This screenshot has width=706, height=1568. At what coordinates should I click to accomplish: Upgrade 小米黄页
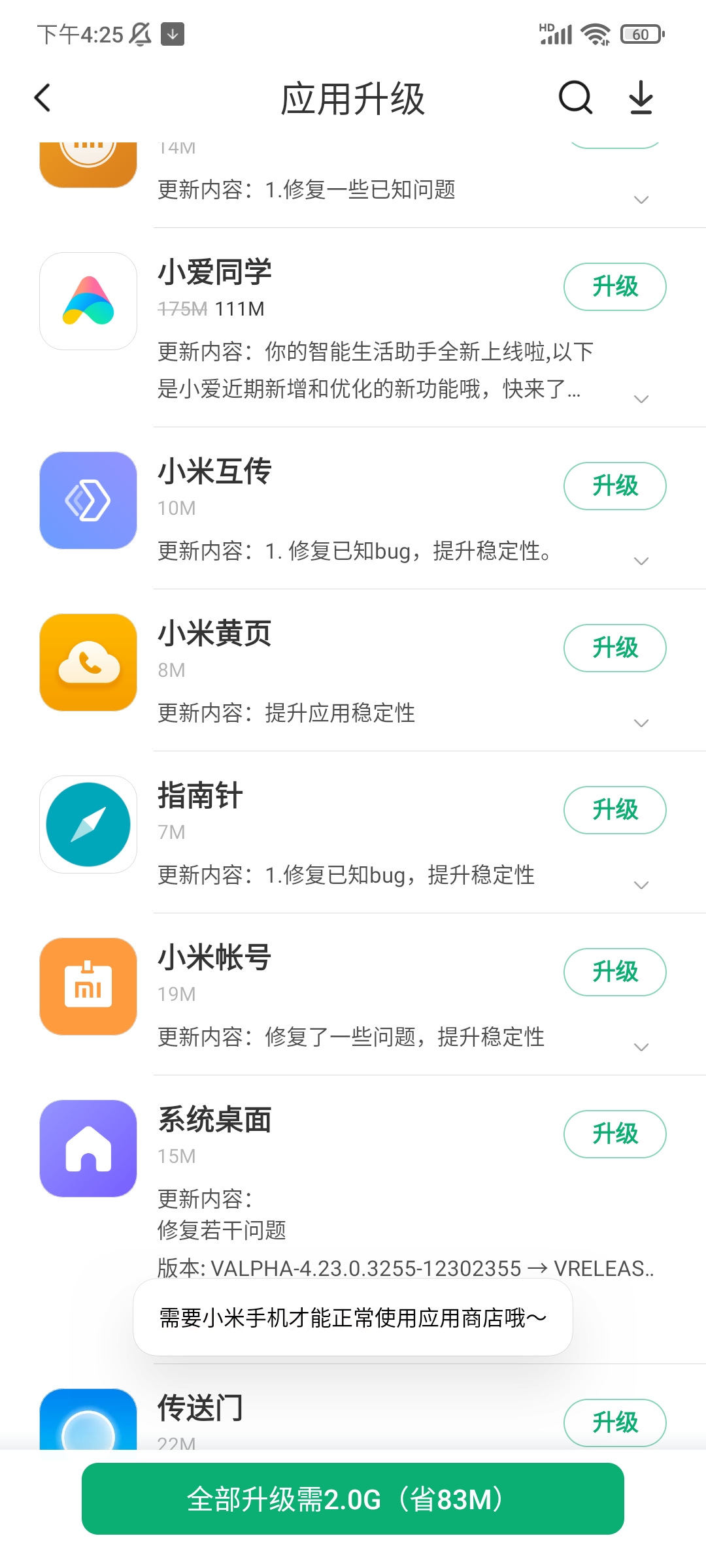tap(614, 648)
